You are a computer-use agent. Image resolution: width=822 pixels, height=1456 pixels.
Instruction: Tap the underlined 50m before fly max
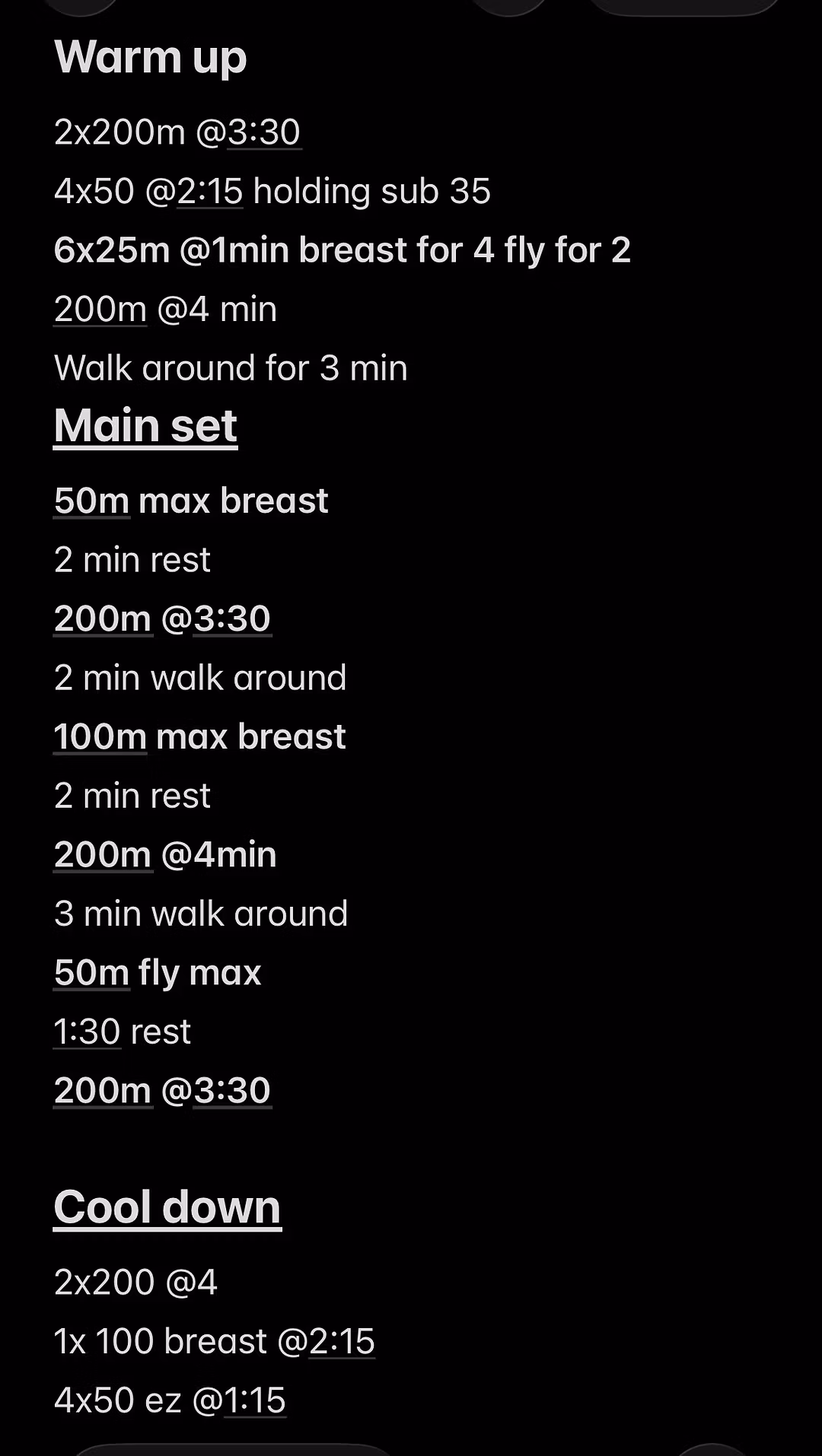[91, 973]
